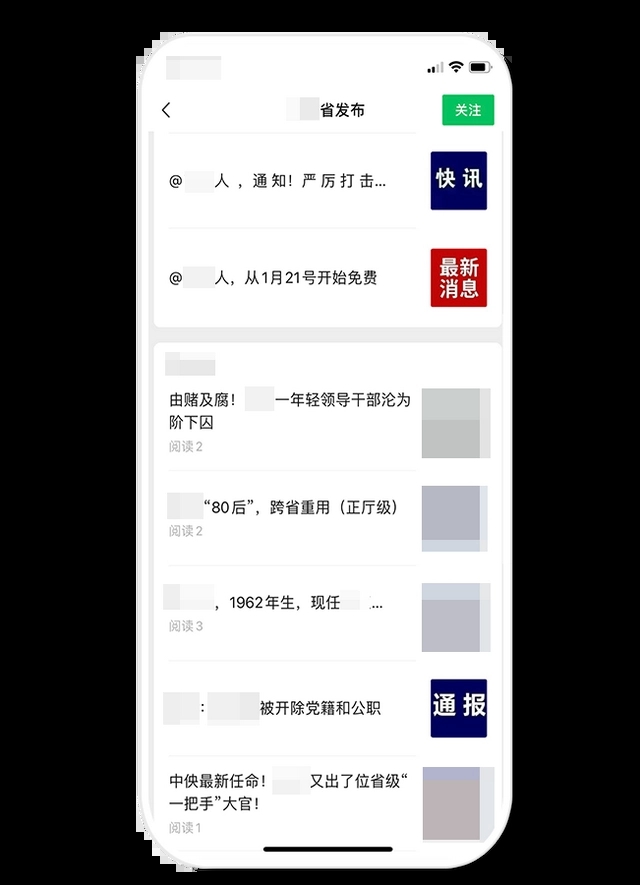Open the 由赌及腐 young cadre article
This screenshot has height=885, width=640.
(289, 411)
